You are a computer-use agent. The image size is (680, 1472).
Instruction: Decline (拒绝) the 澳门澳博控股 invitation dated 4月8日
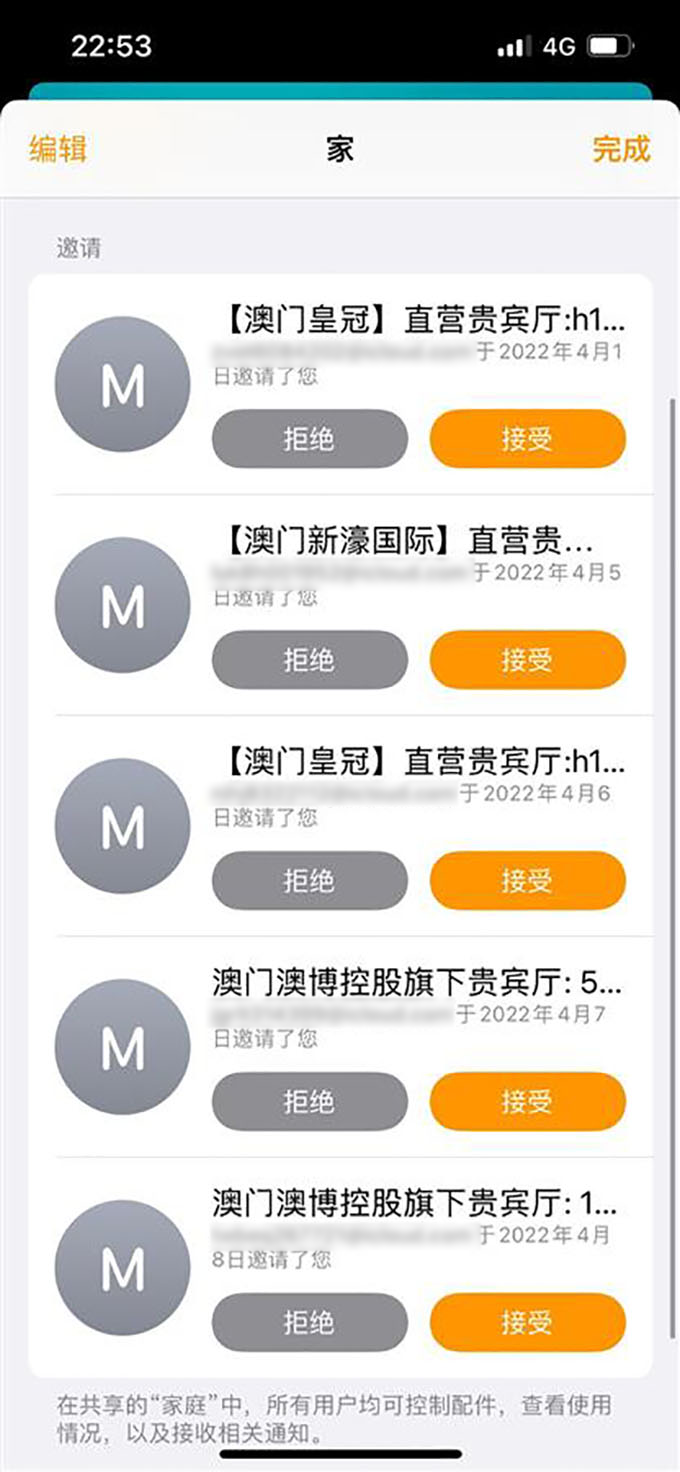[309, 1323]
